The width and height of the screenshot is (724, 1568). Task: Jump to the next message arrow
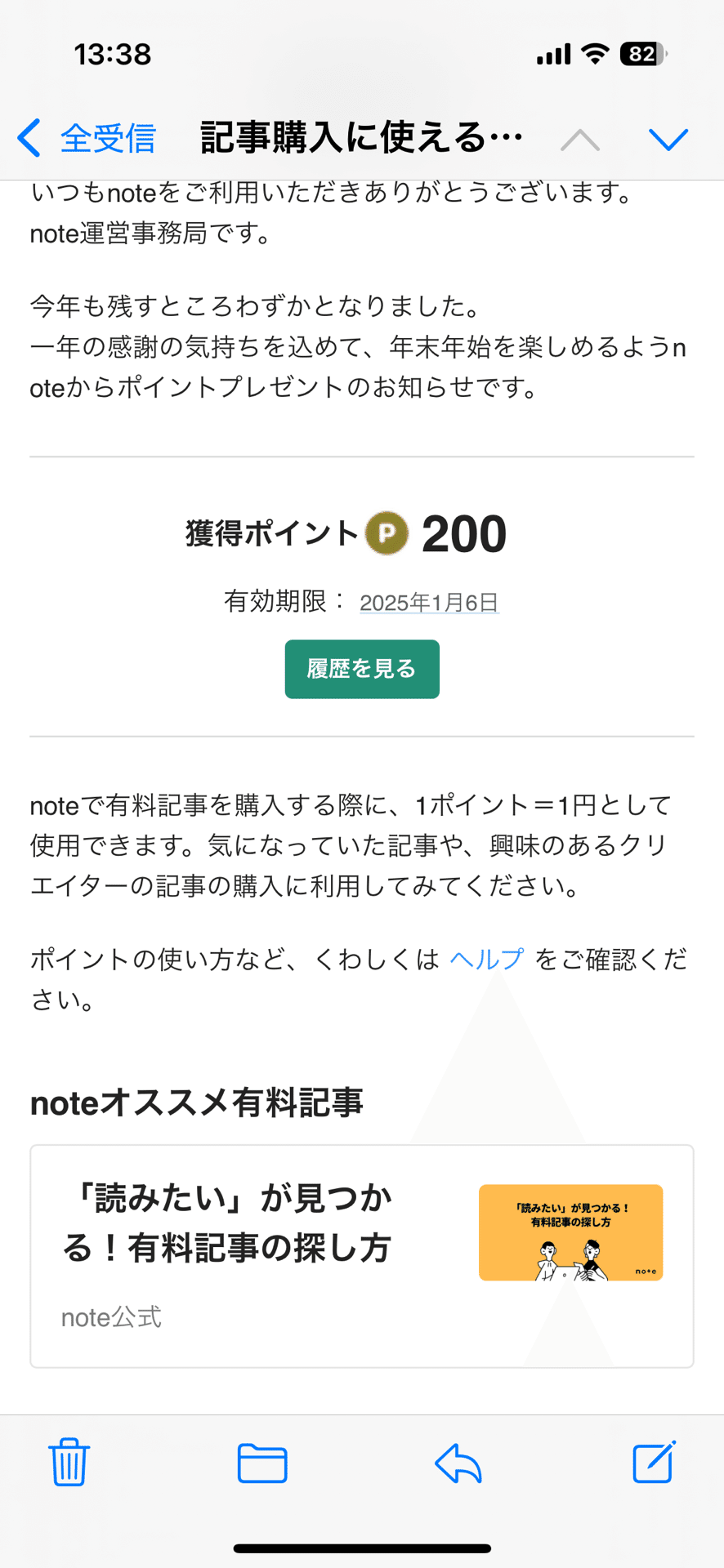[x=668, y=140]
